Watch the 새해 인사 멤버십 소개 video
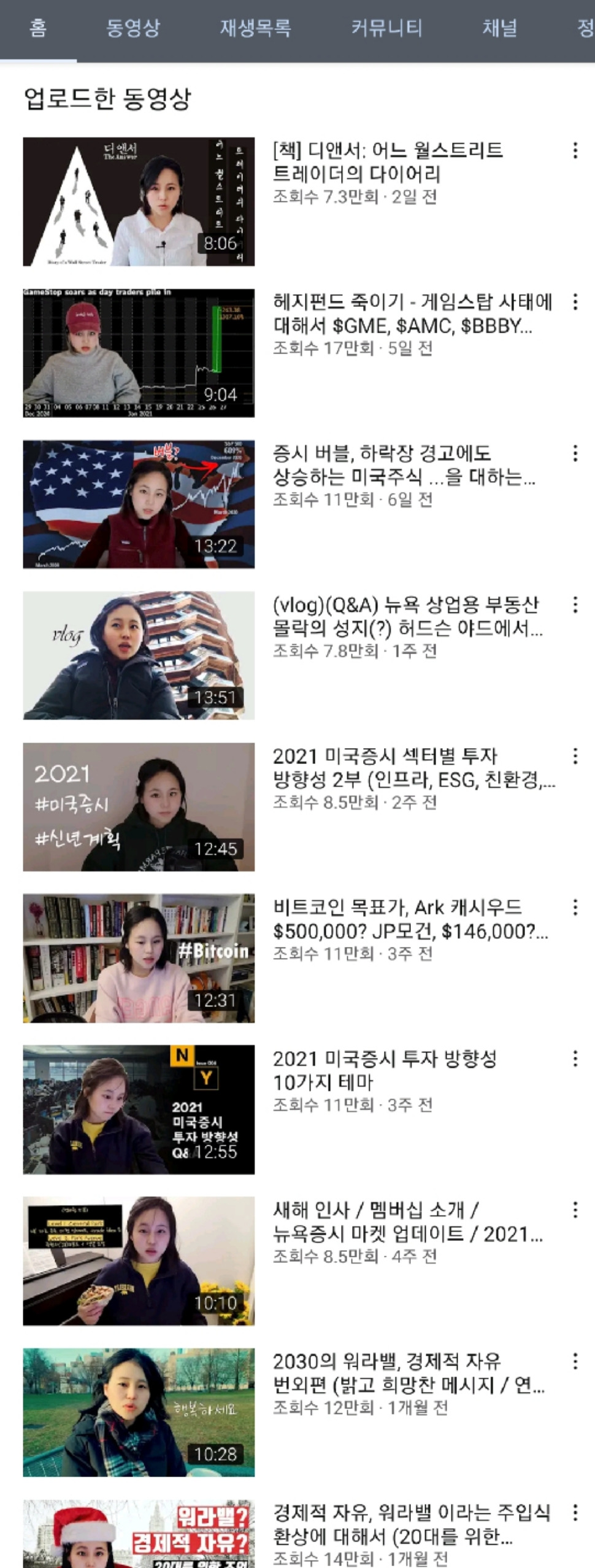The image size is (595, 1568). (139, 1261)
